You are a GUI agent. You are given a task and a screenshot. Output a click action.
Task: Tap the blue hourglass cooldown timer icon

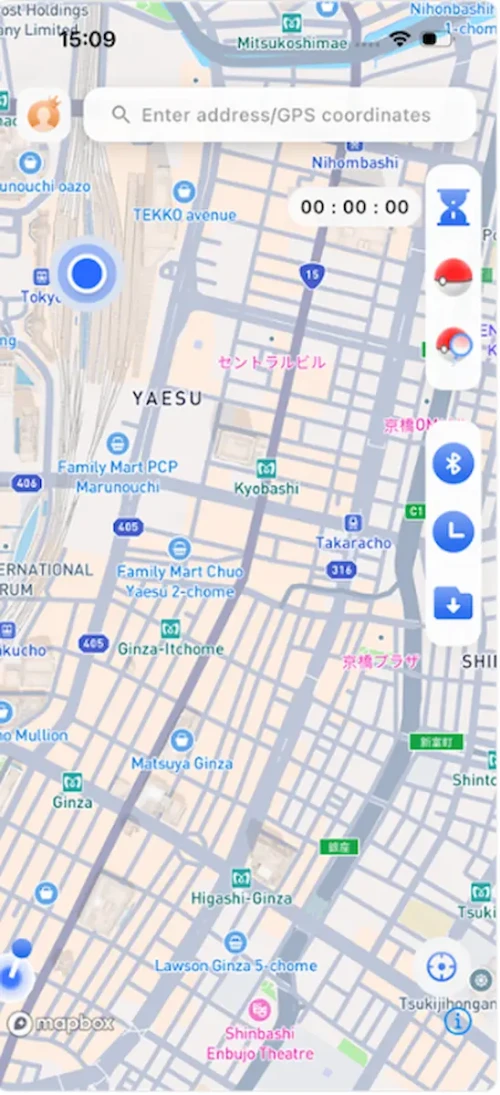(x=453, y=207)
